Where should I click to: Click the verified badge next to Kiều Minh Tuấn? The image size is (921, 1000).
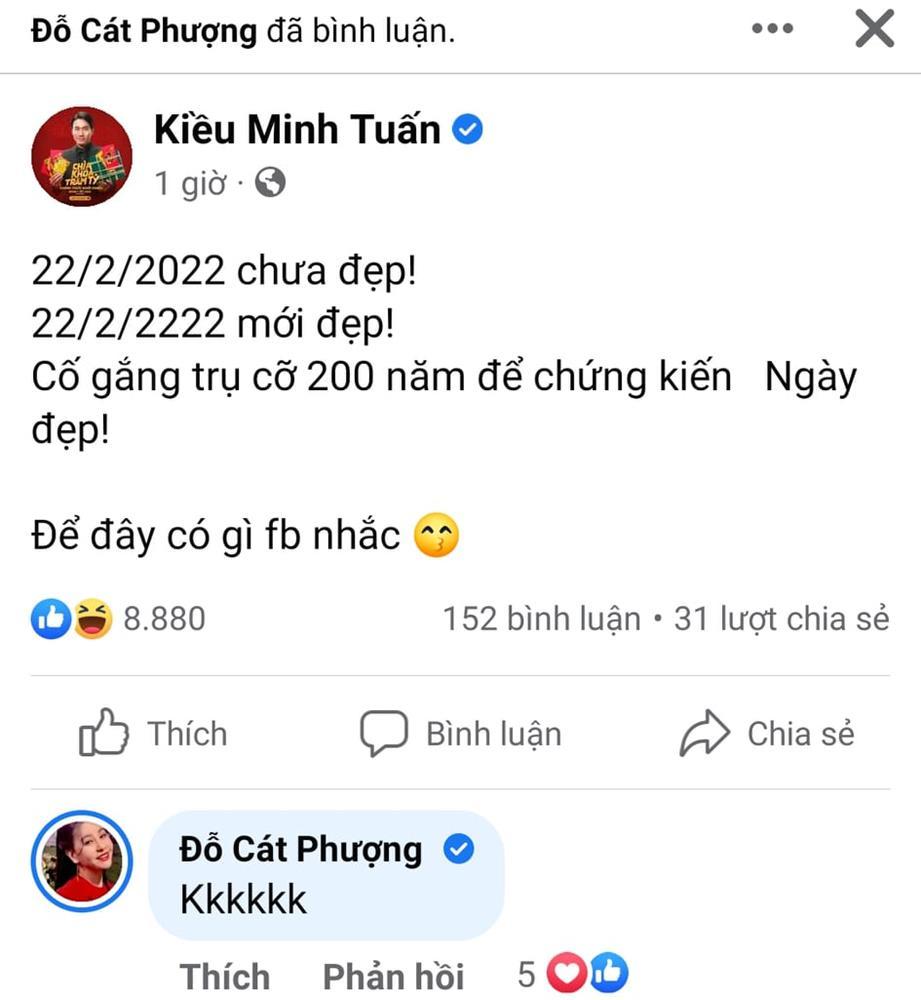click(467, 127)
